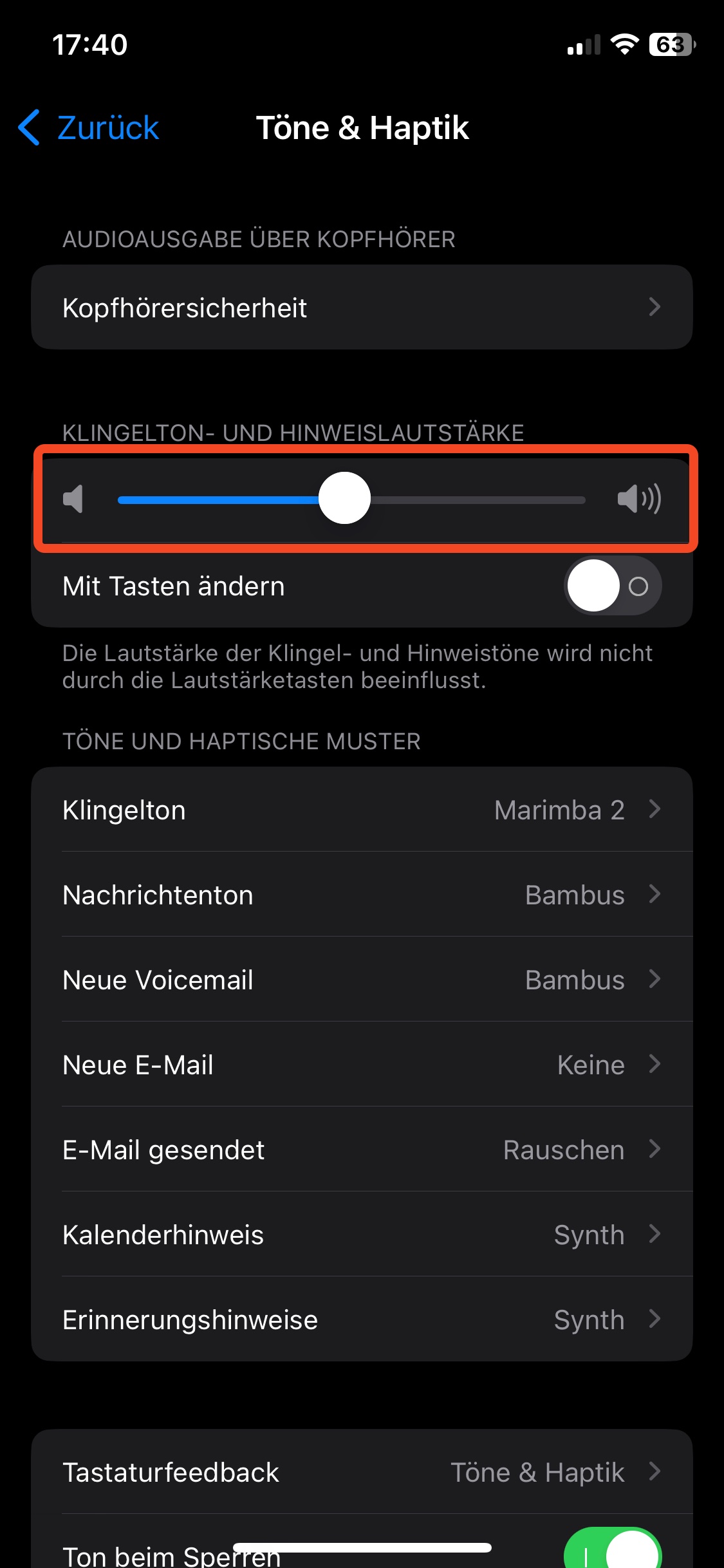
Task: Open Neue E-Mail sound options
Action: point(362,1065)
